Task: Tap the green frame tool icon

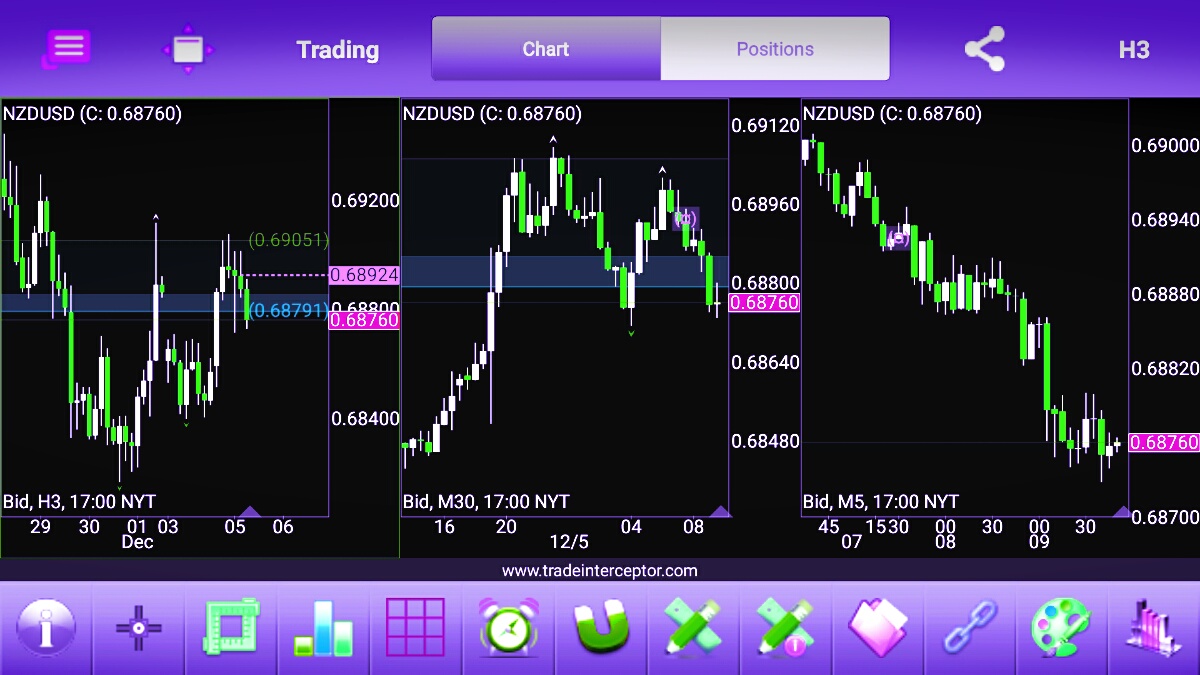Action: (231, 628)
